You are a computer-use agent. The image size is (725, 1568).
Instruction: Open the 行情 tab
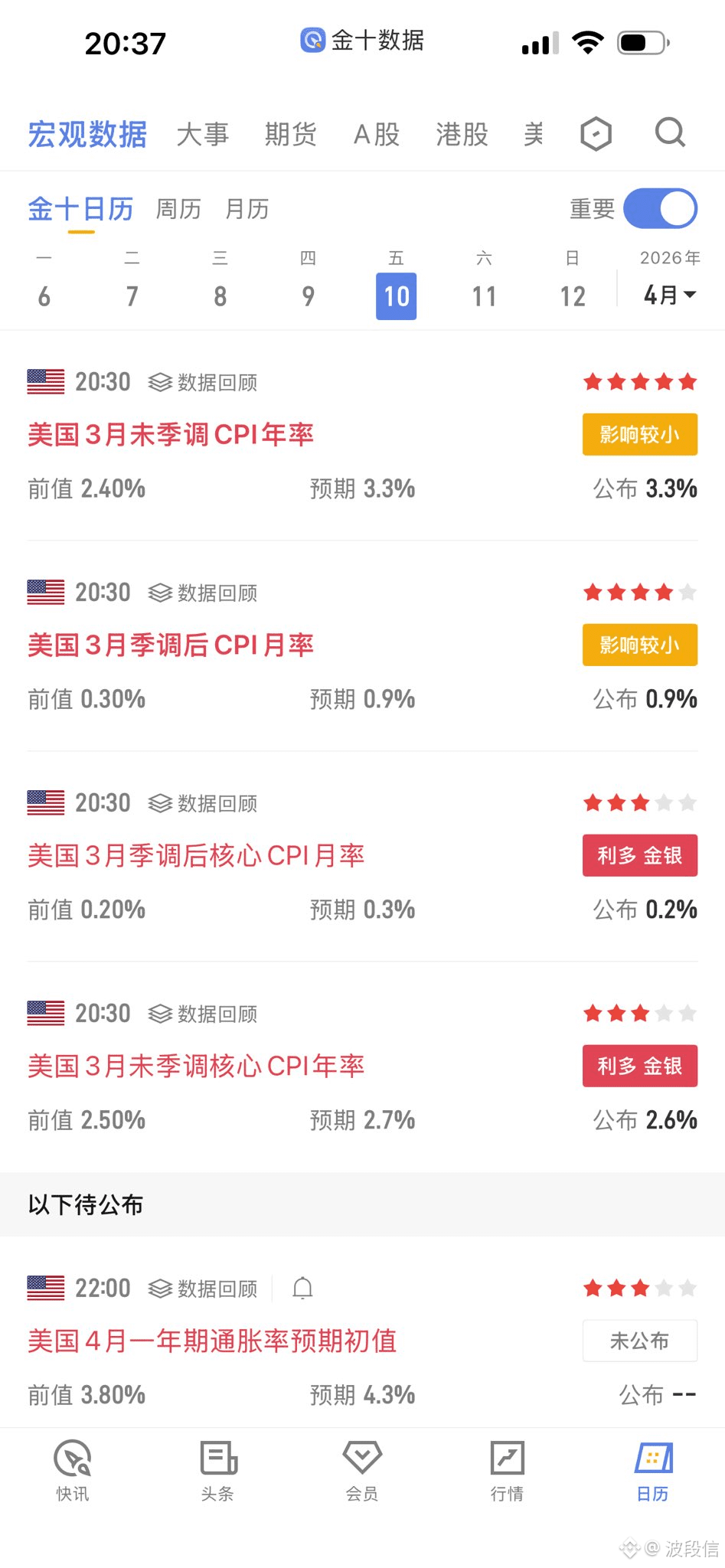507,1470
